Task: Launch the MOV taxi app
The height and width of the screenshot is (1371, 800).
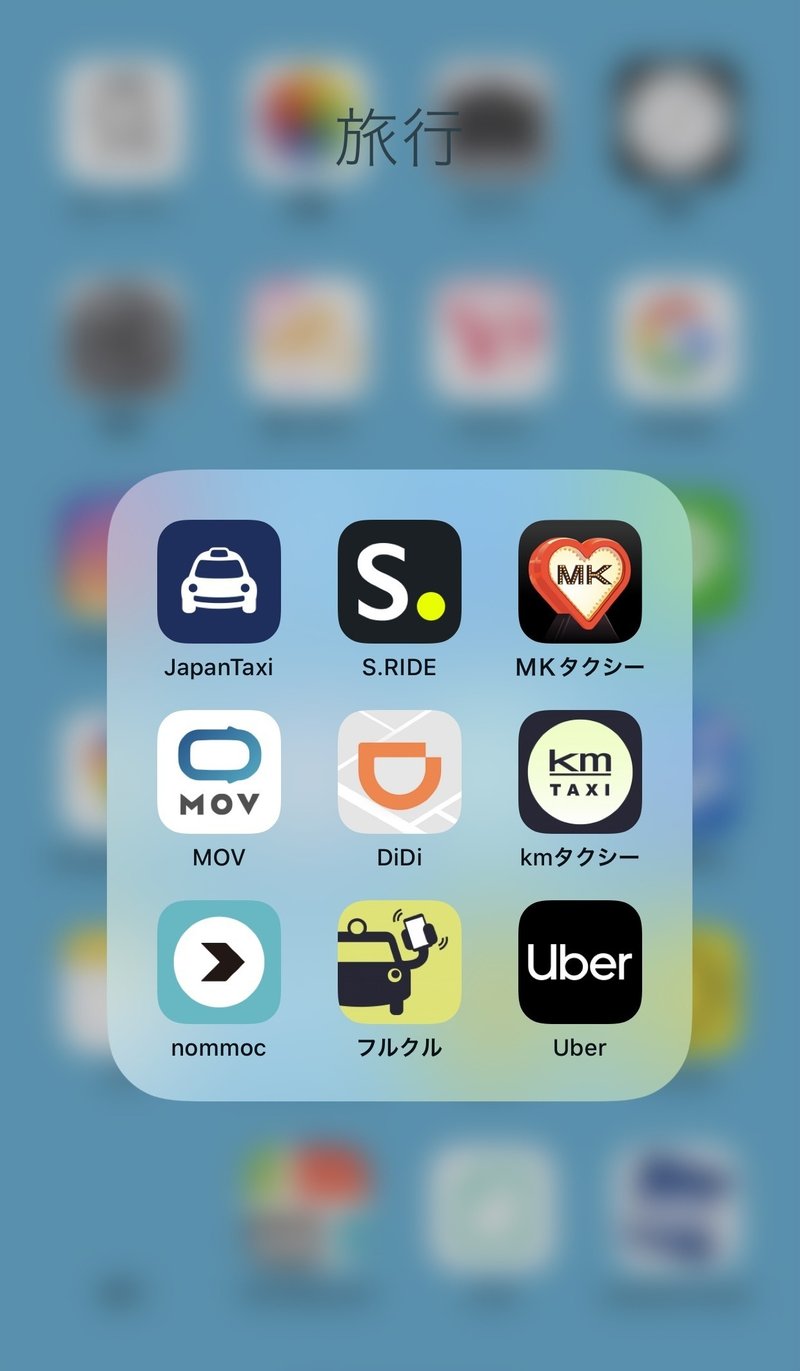Action: tap(219, 771)
